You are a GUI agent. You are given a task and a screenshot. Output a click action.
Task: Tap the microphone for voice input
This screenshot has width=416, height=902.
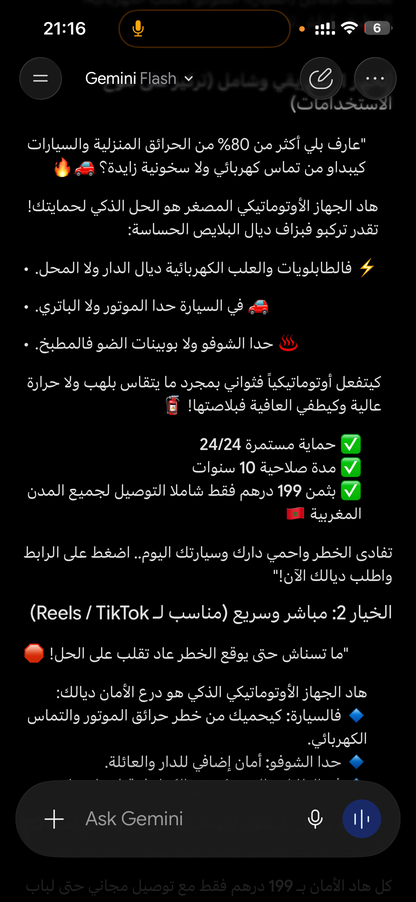(x=315, y=819)
